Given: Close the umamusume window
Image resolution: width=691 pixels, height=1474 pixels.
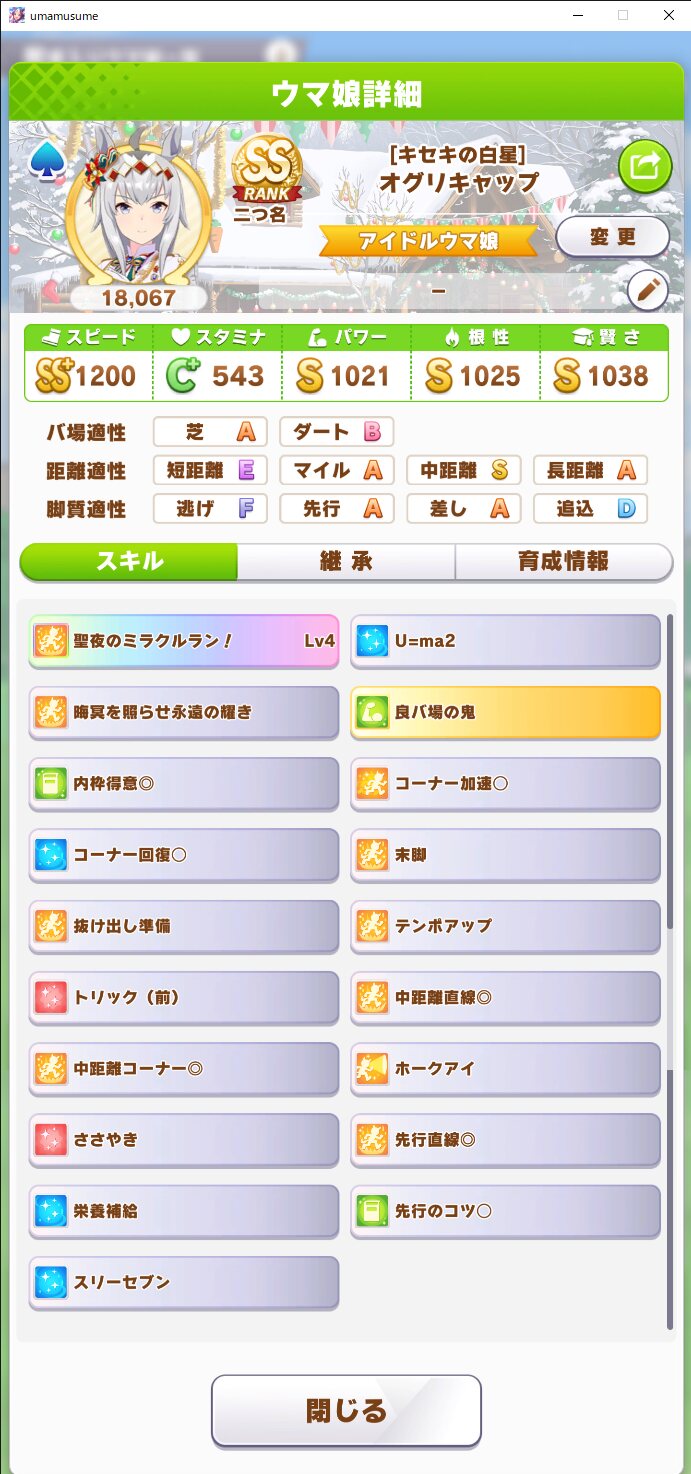Looking at the screenshot, I should coord(668,15).
